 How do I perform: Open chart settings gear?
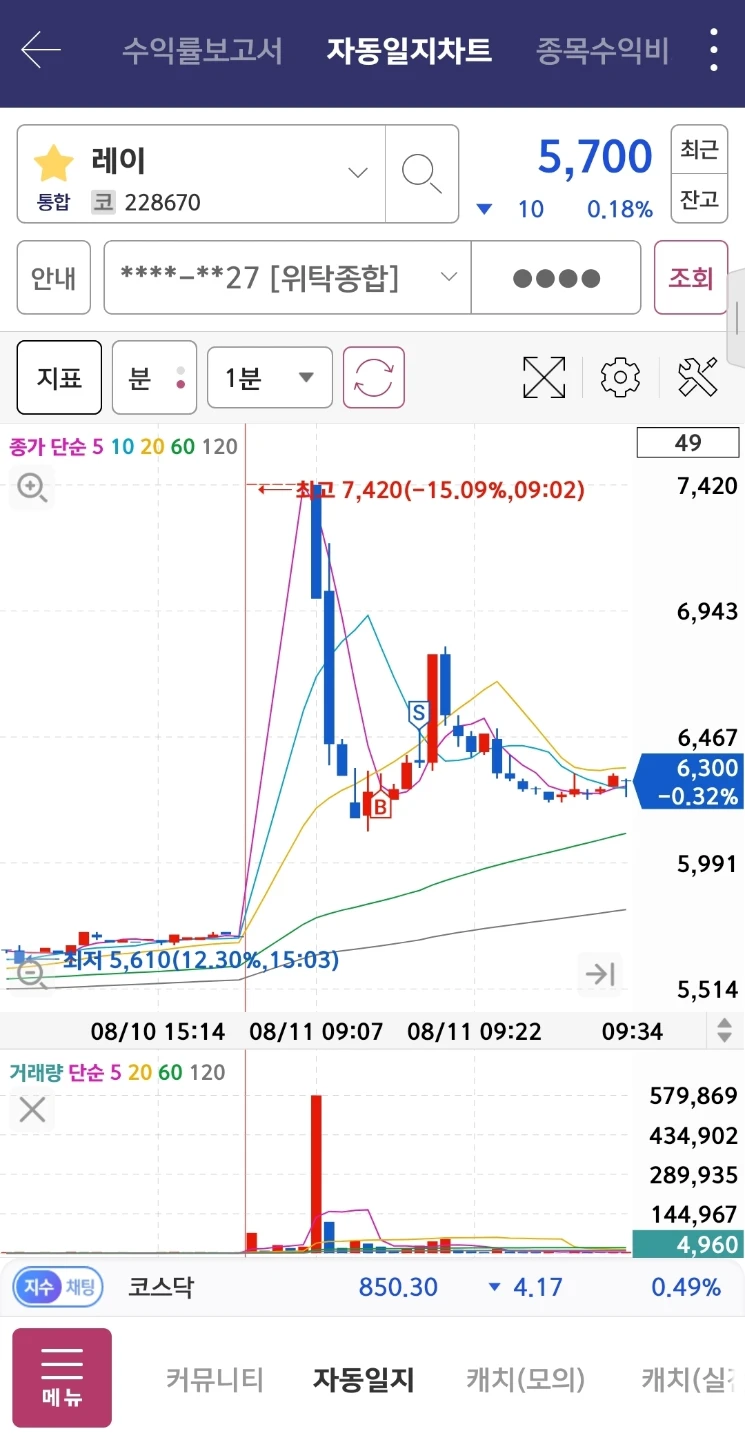click(x=620, y=378)
